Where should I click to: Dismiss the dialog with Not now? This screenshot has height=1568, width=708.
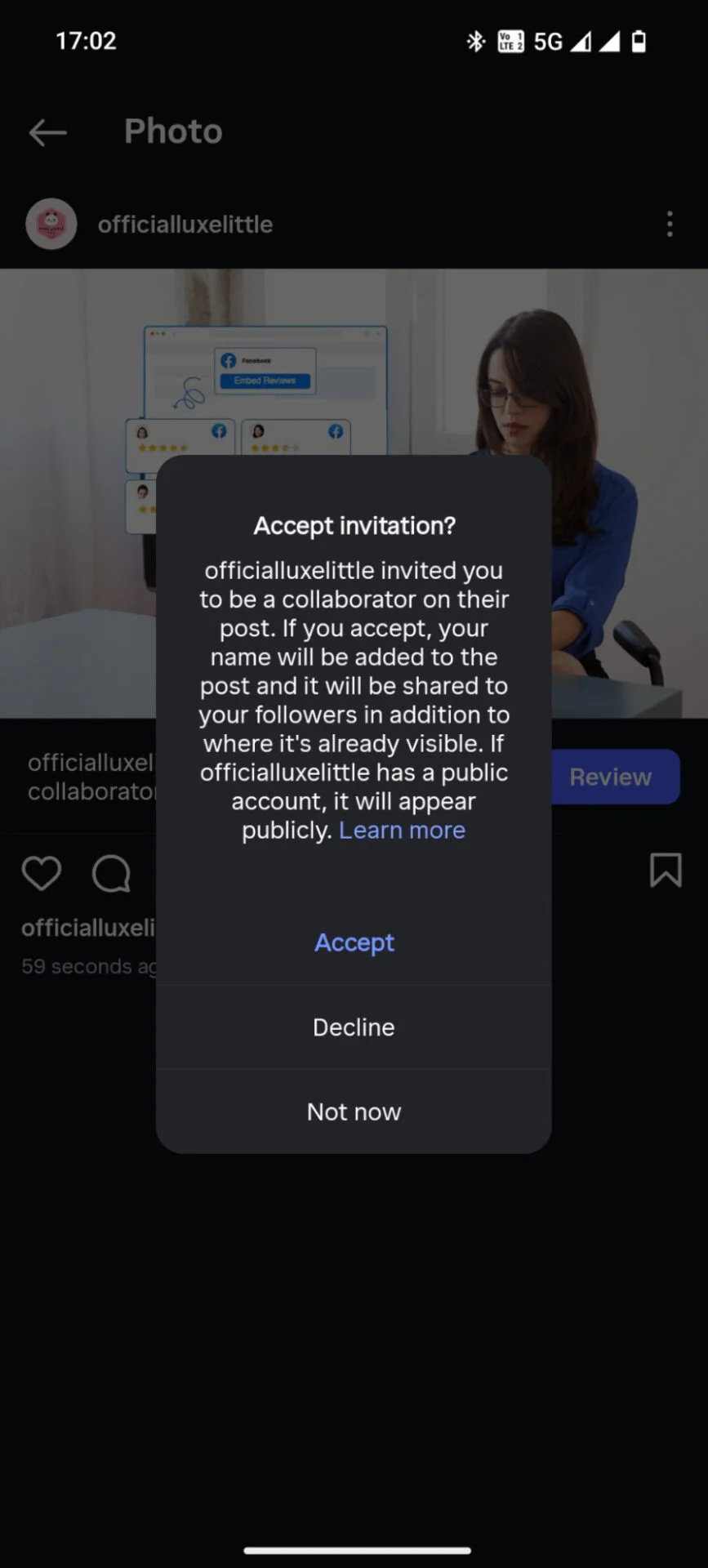354,1111
